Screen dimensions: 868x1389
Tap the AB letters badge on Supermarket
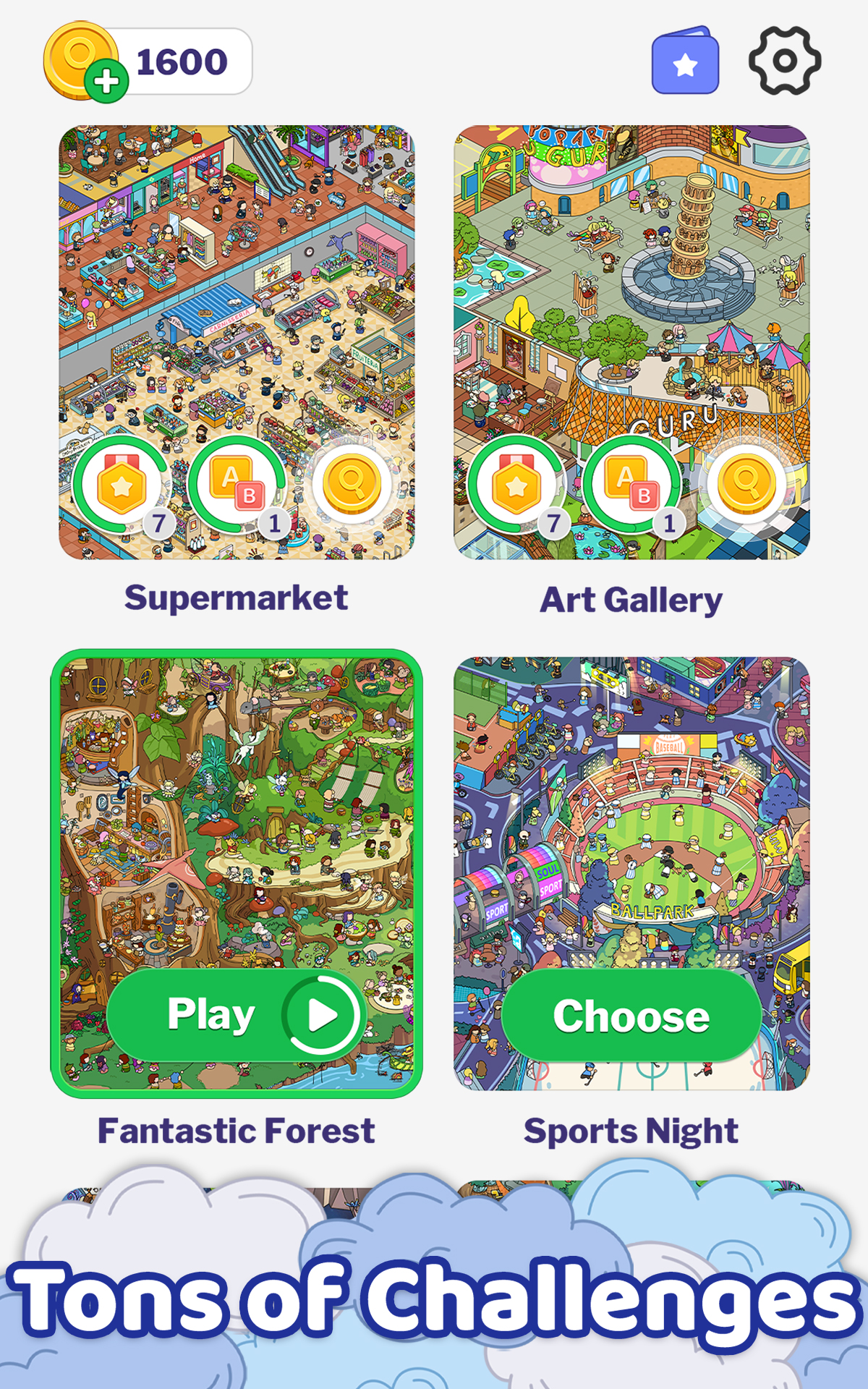coord(237,483)
